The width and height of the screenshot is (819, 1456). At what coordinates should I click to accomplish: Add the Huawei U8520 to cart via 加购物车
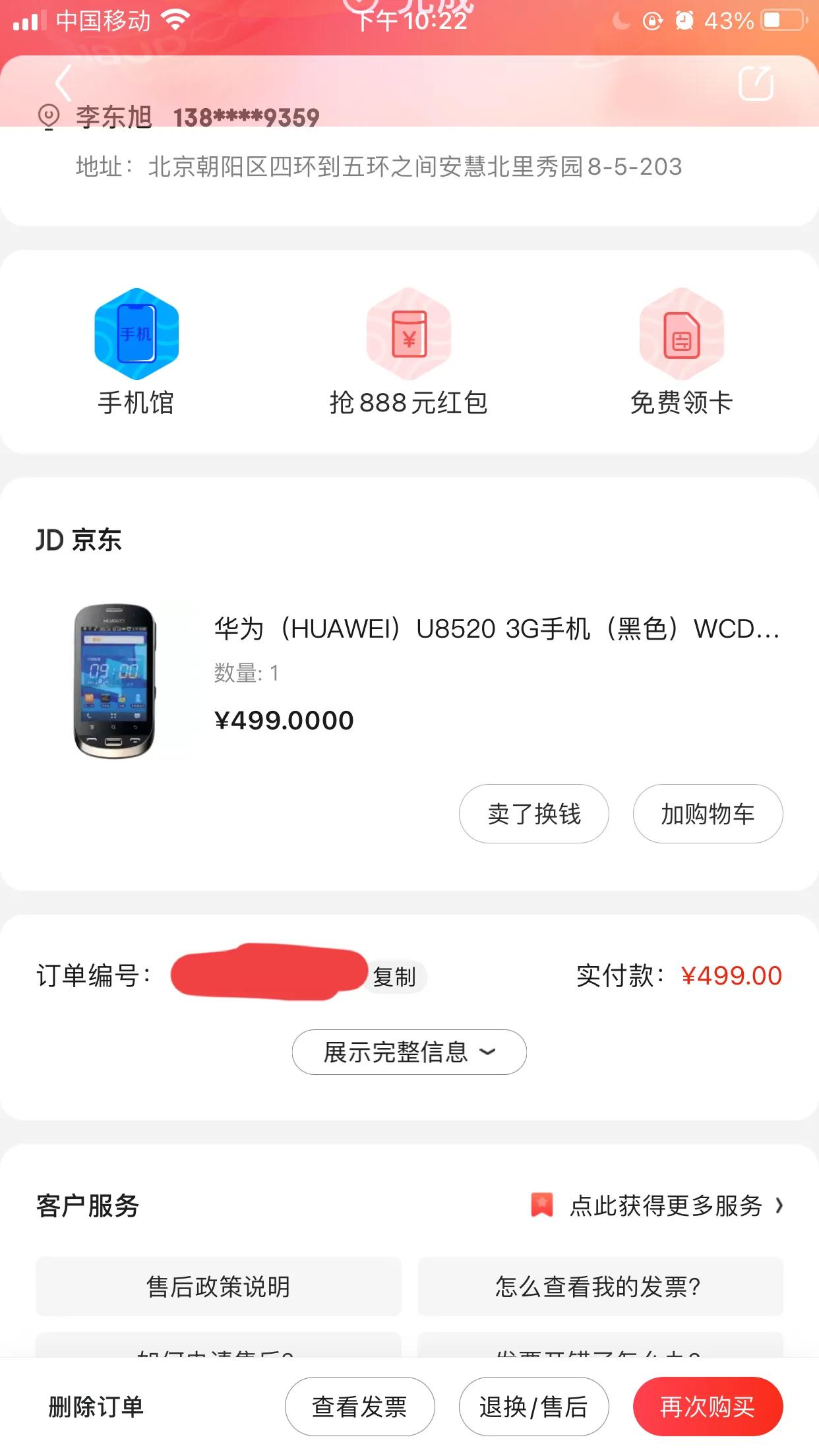(707, 814)
